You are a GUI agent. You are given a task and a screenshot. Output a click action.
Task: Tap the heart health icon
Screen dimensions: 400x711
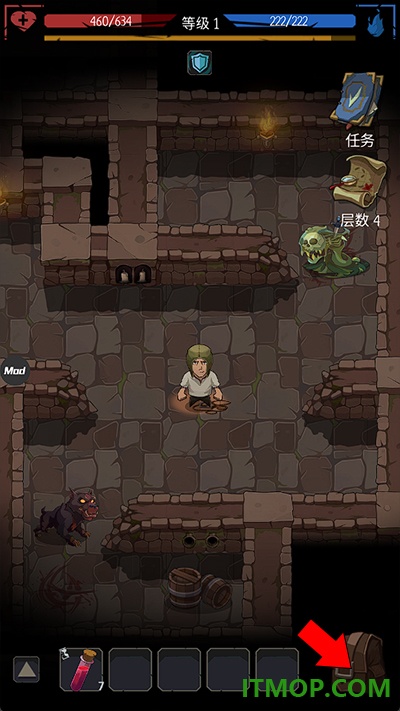tap(24, 21)
